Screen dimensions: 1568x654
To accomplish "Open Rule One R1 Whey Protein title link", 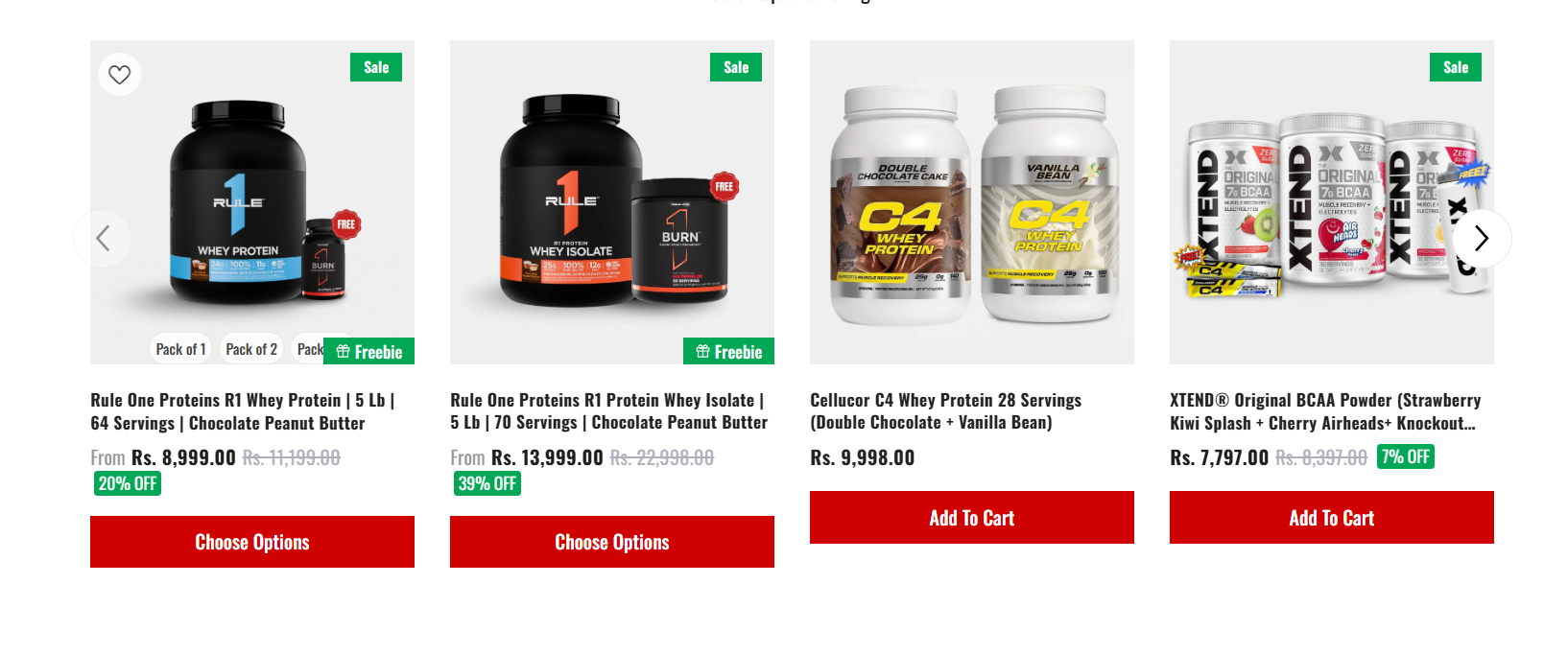I will click(243, 411).
